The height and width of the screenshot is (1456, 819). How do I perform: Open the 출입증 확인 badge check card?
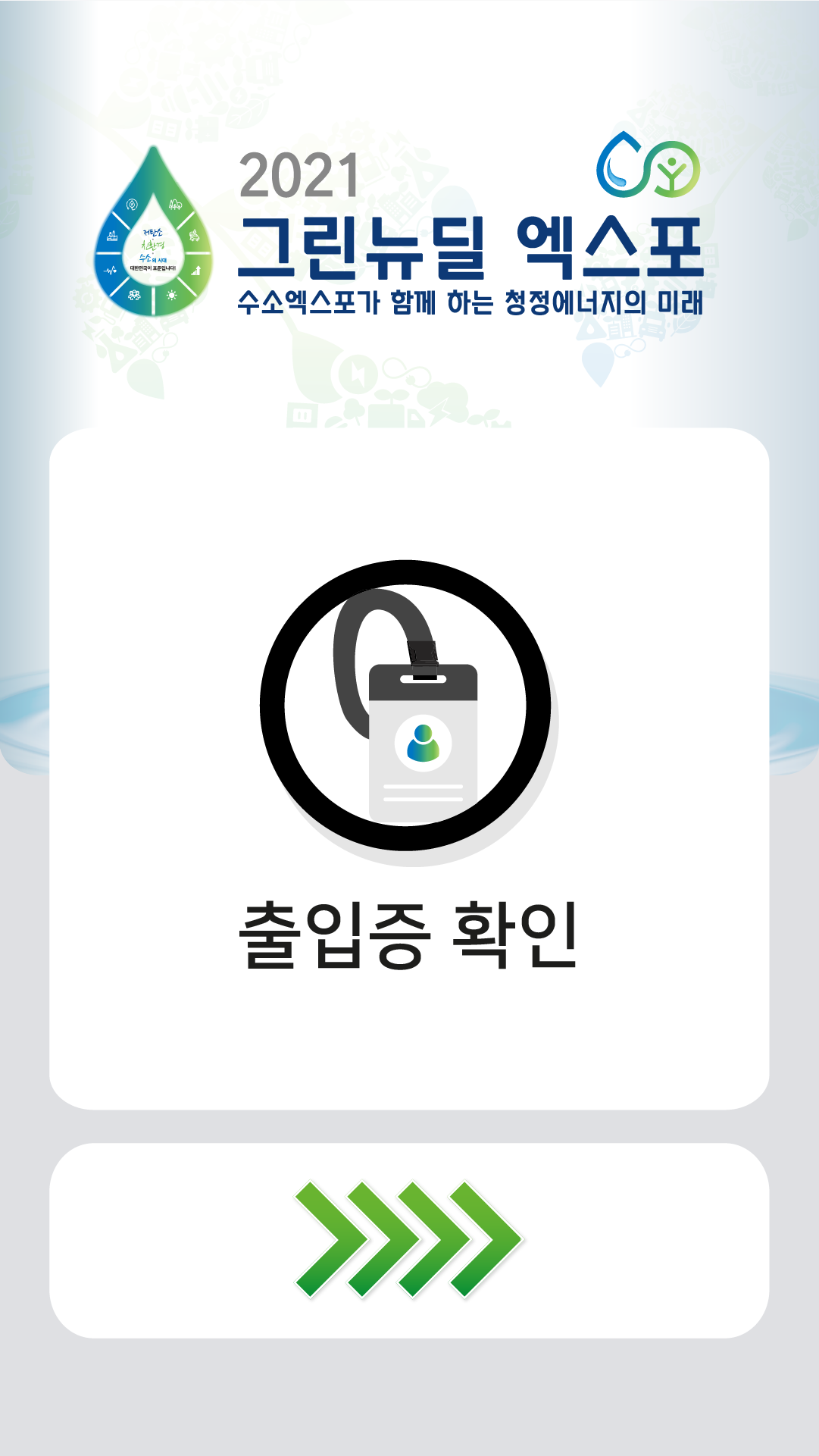(x=408, y=767)
